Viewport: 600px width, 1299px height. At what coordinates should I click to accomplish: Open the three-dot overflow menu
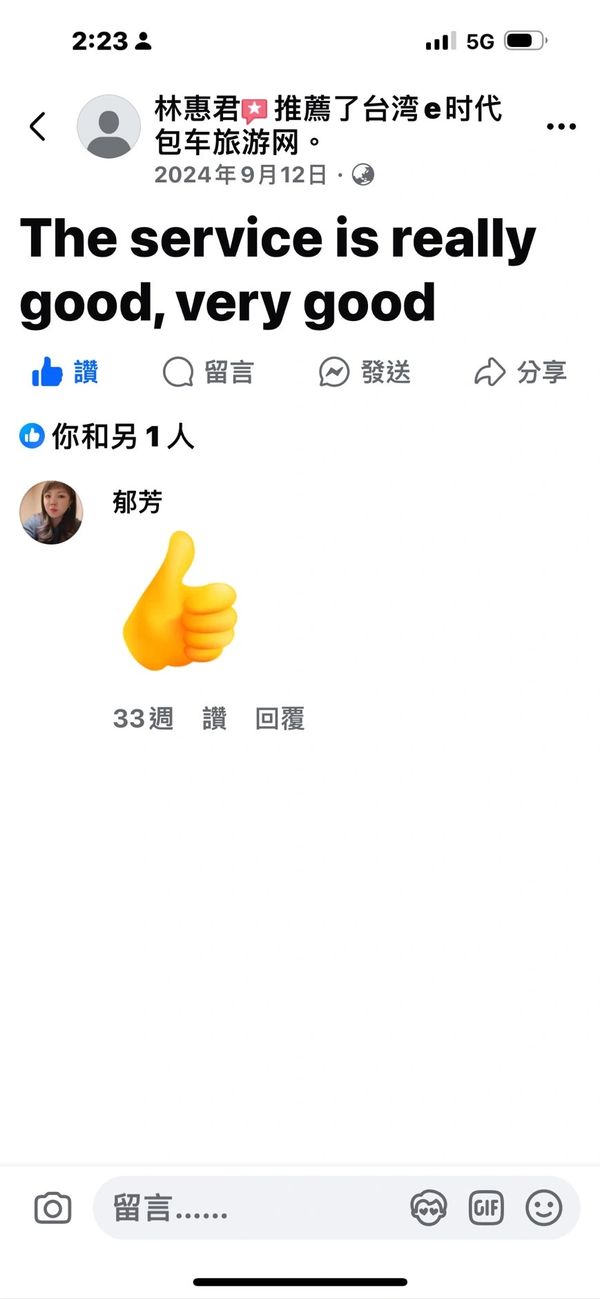(x=561, y=127)
